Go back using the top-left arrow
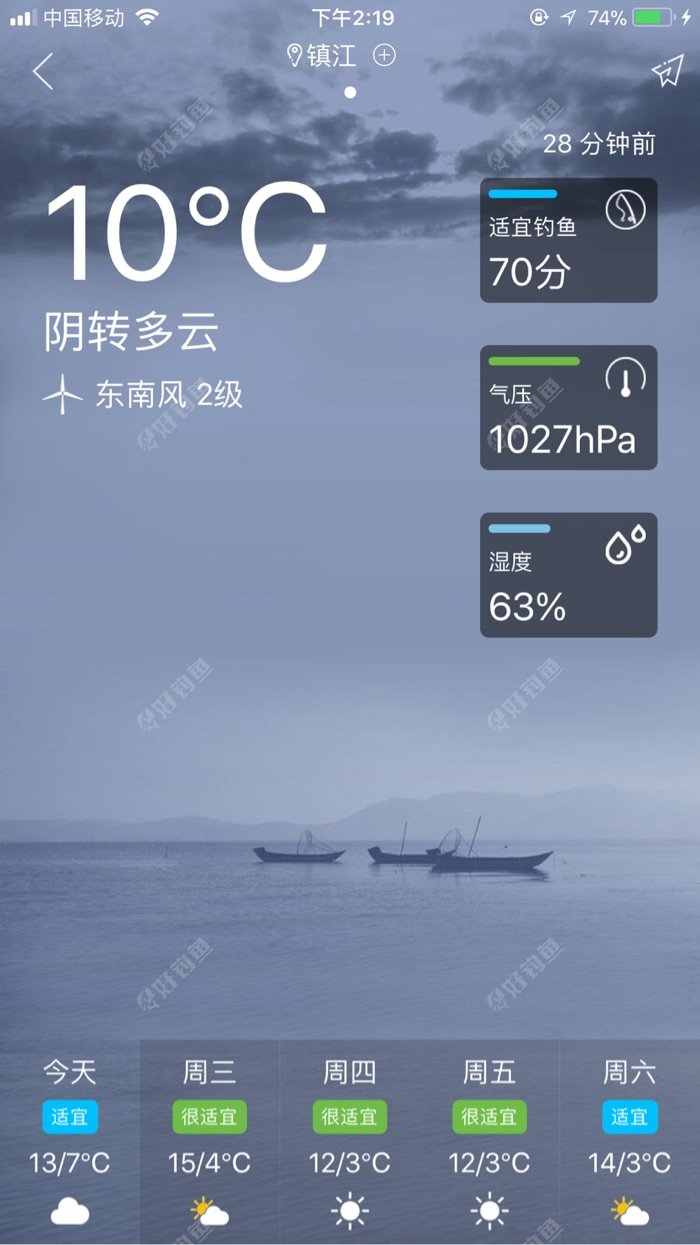The width and height of the screenshot is (700, 1245). pos(42,71)
